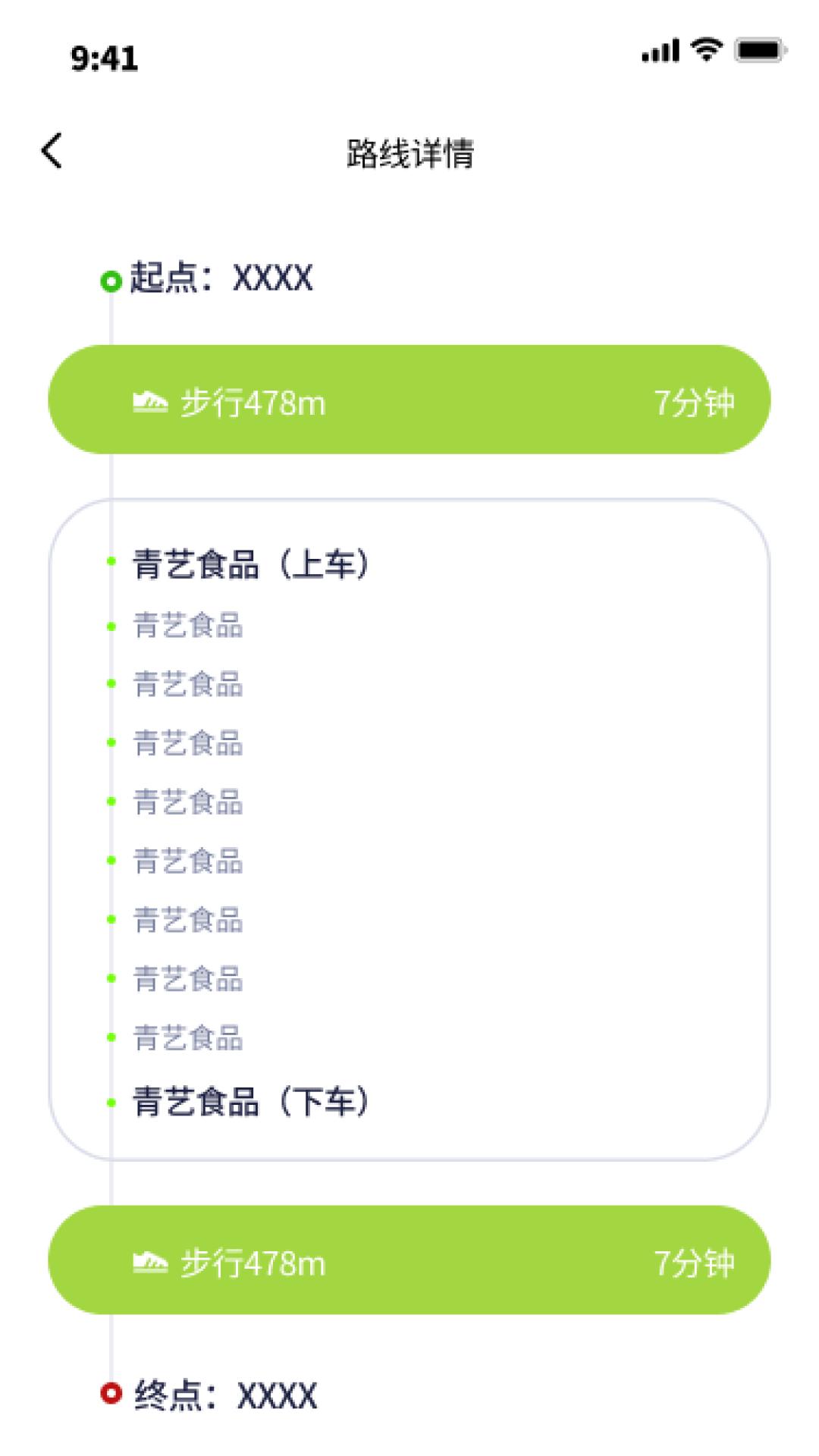The image size is (819, 1456).
Task: Expand the first 步行478m walking segment
Action: (x=409, y=400)
